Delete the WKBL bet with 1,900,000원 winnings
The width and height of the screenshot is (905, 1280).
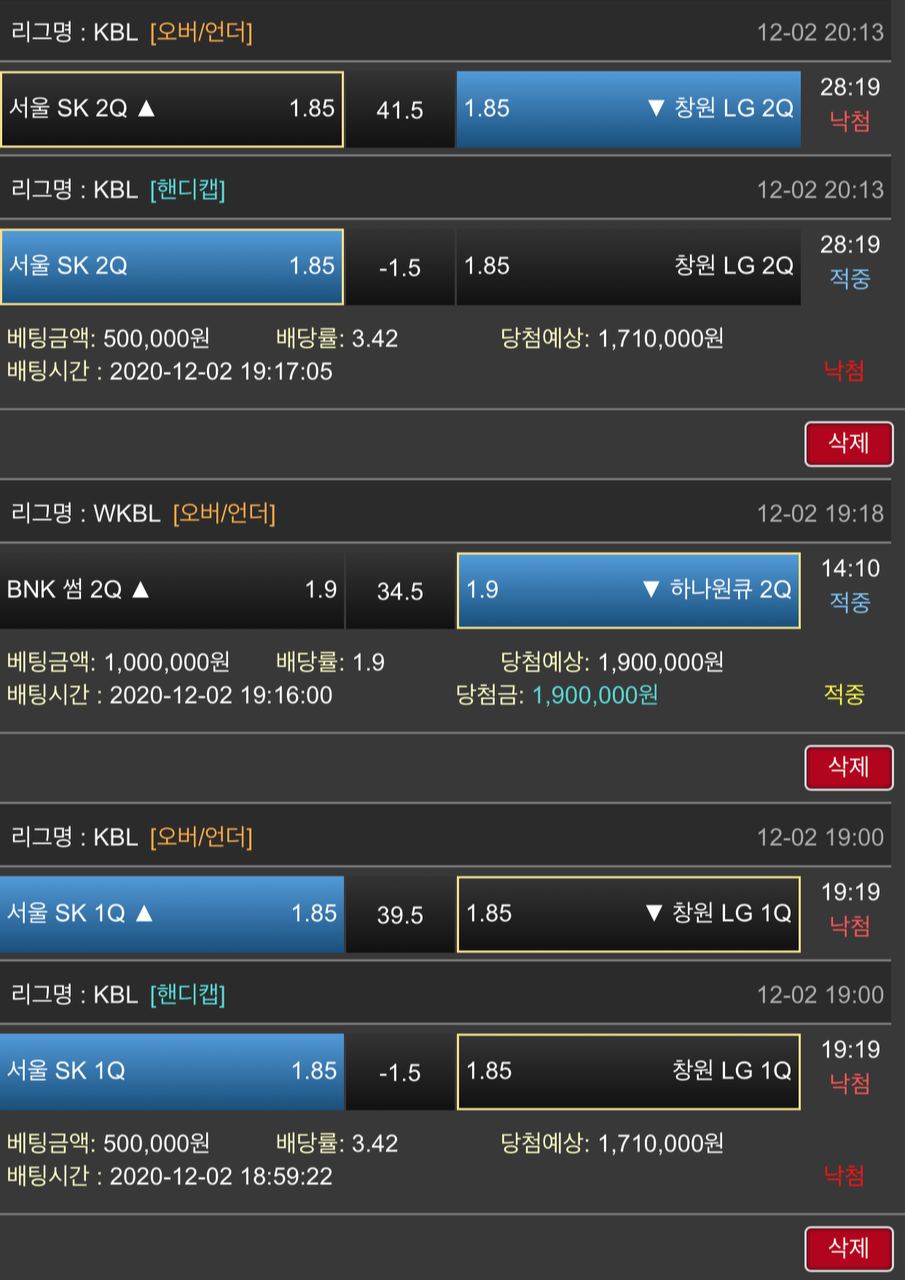[848, 767]
